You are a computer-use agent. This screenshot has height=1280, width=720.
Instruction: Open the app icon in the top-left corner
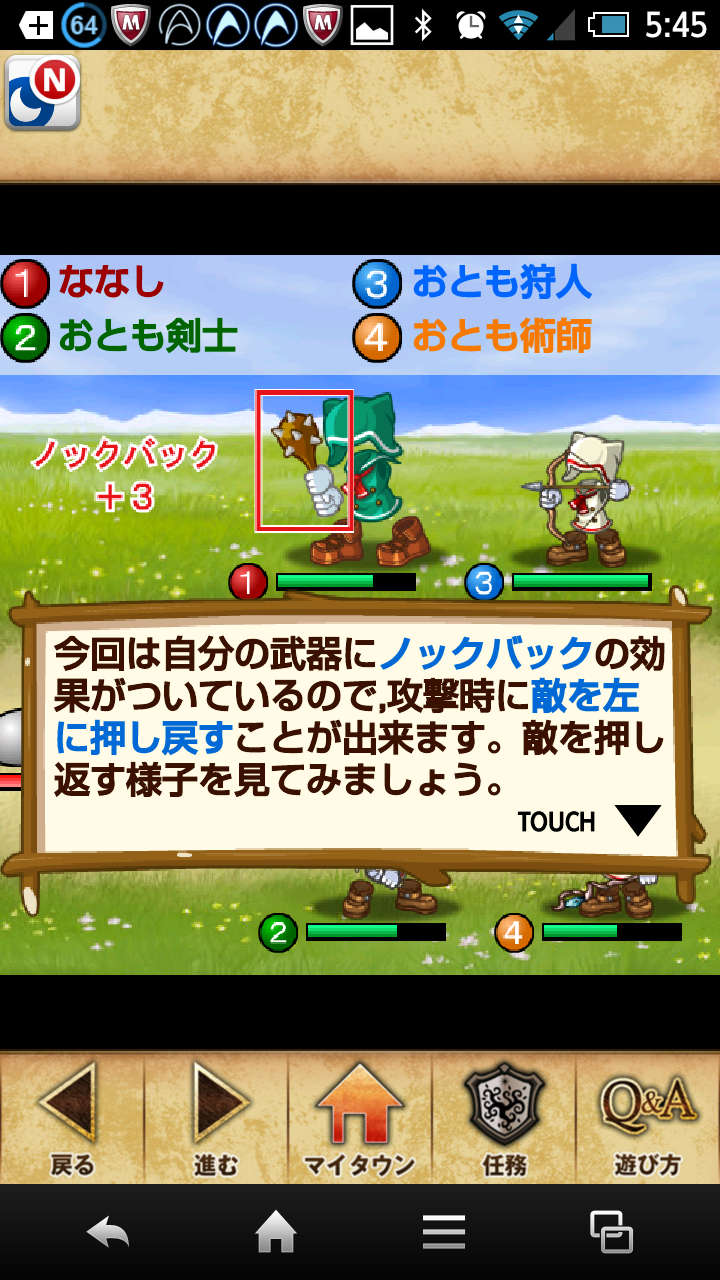click(42, 92)
